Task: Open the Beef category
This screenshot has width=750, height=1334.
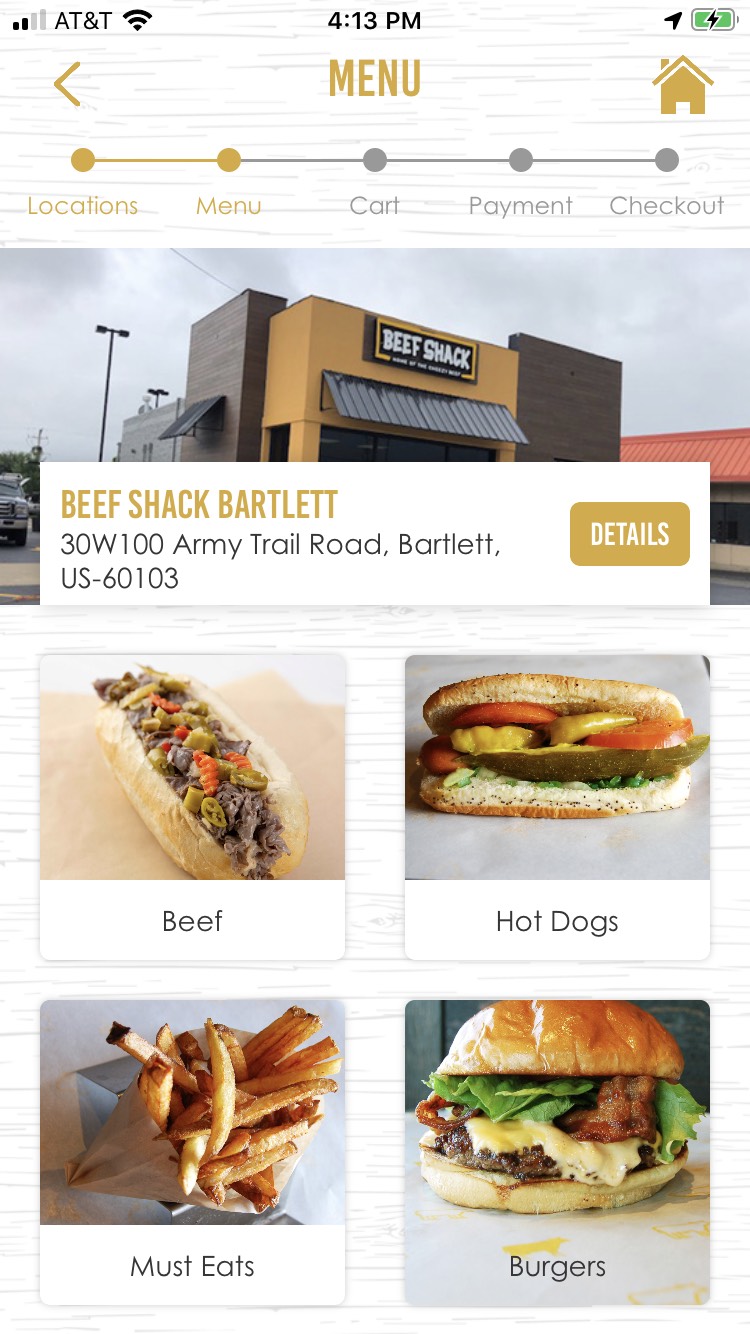Action: 192,806
